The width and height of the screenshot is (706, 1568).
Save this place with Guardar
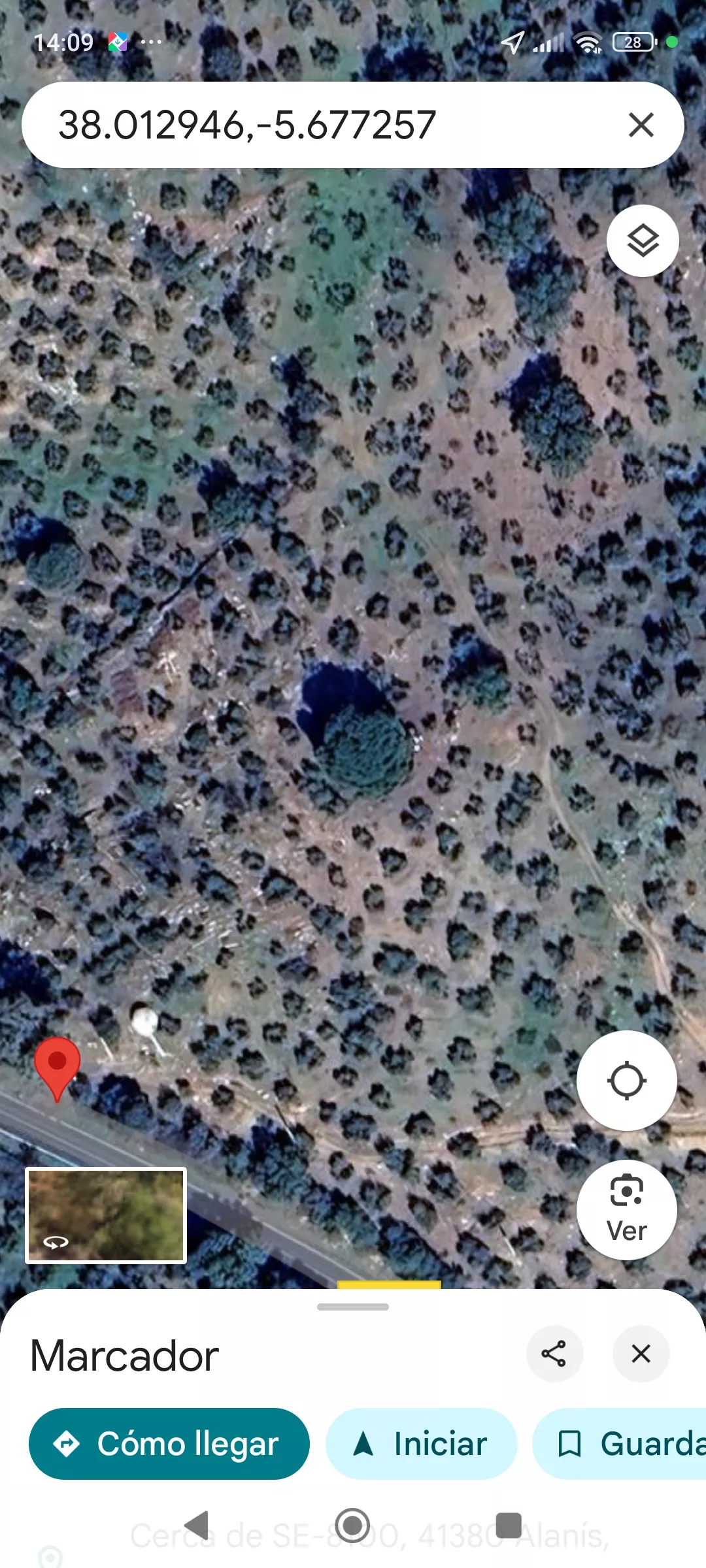(620, 1444)
